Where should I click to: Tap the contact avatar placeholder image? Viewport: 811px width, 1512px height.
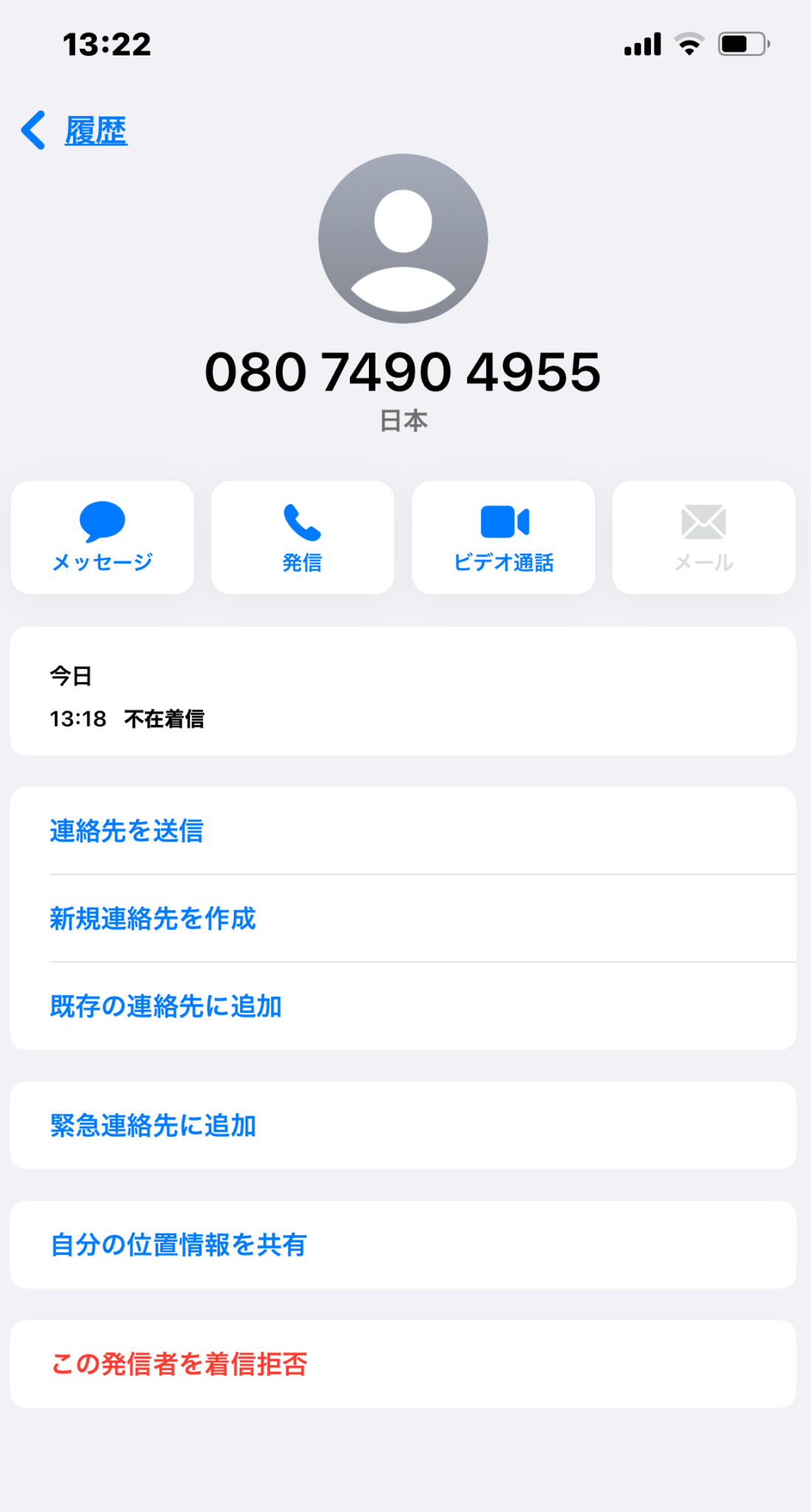(403, 238)
